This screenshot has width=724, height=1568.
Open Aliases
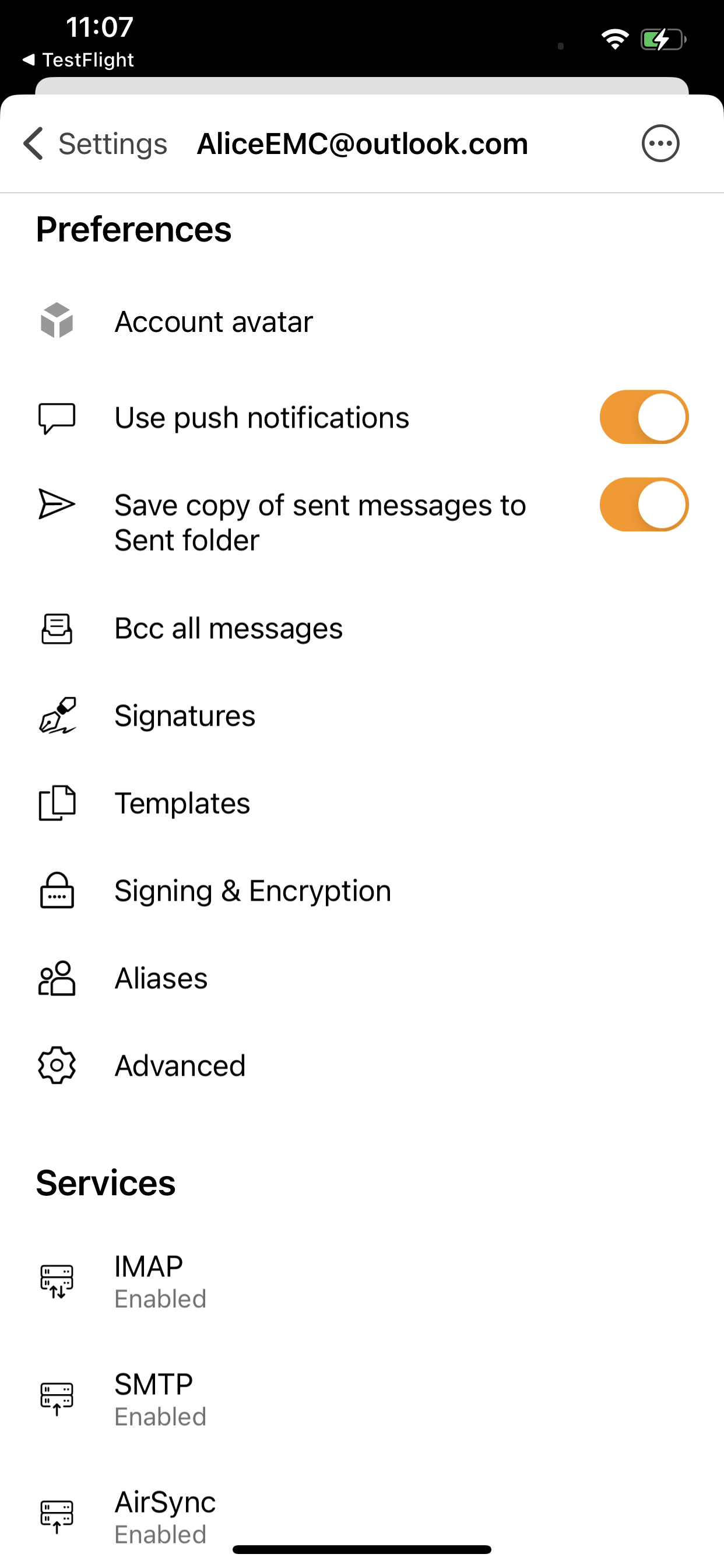point(362,978)
